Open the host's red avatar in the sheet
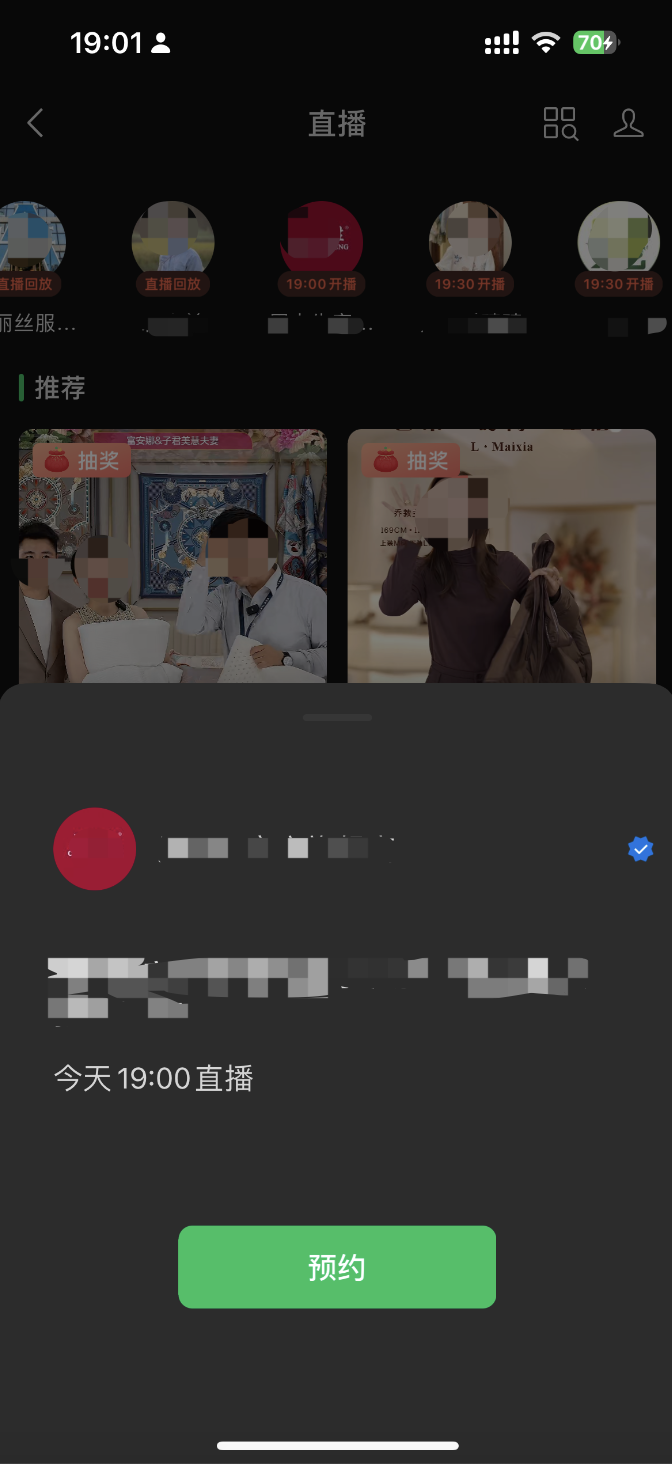672x1464 pixels. tap(94, 849)
